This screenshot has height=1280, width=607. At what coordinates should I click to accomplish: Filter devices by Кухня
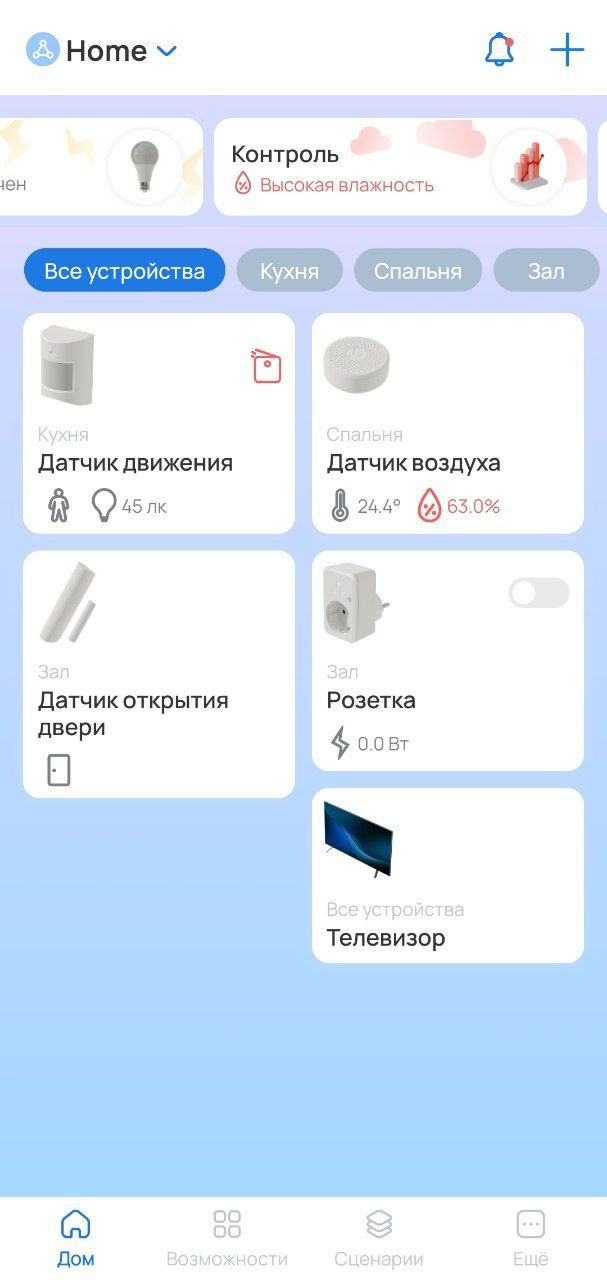pyautogui.click(x=289, y=271)
